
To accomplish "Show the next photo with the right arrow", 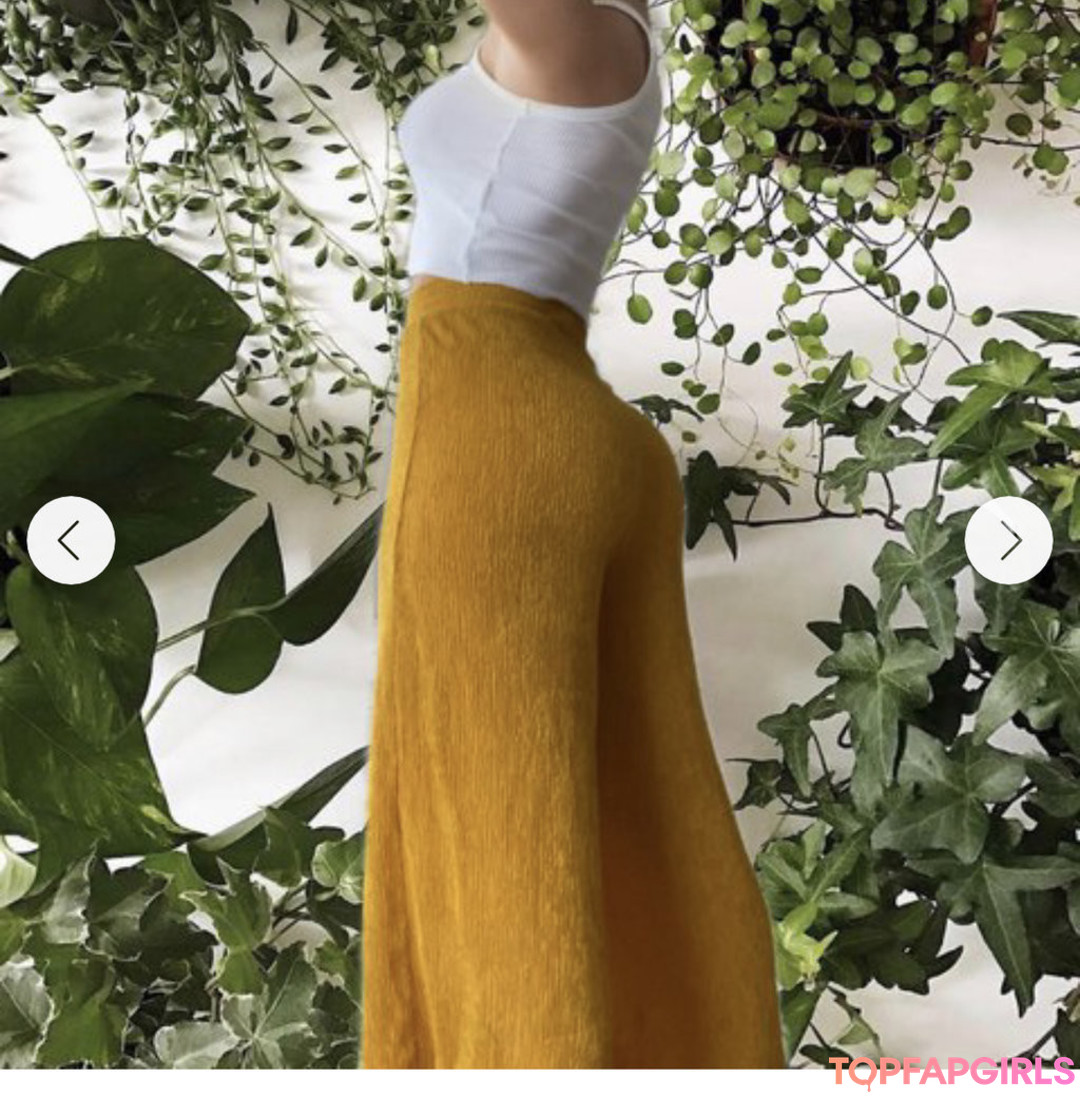I will click(1008, 540).
